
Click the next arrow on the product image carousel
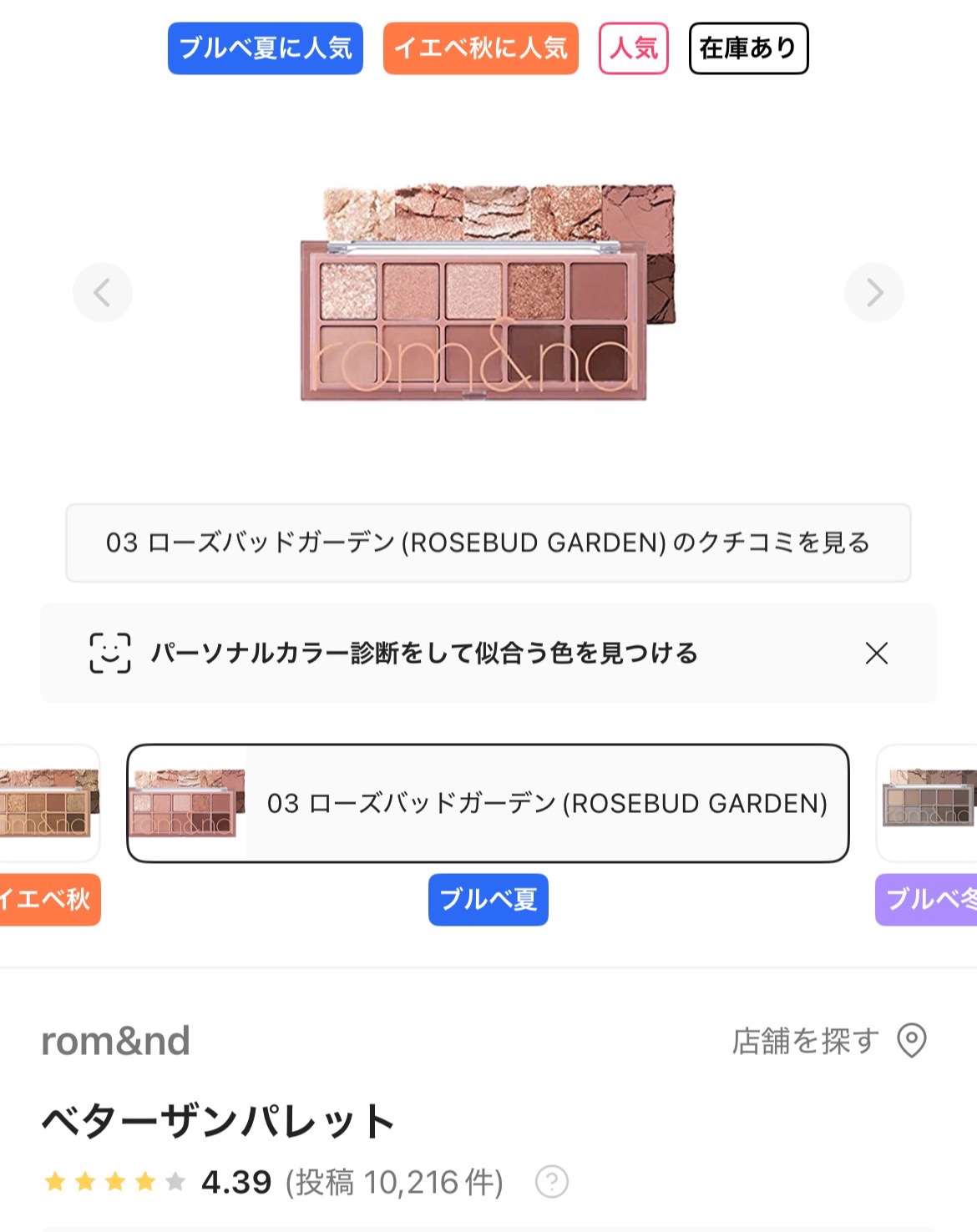[x=874, y=292]
